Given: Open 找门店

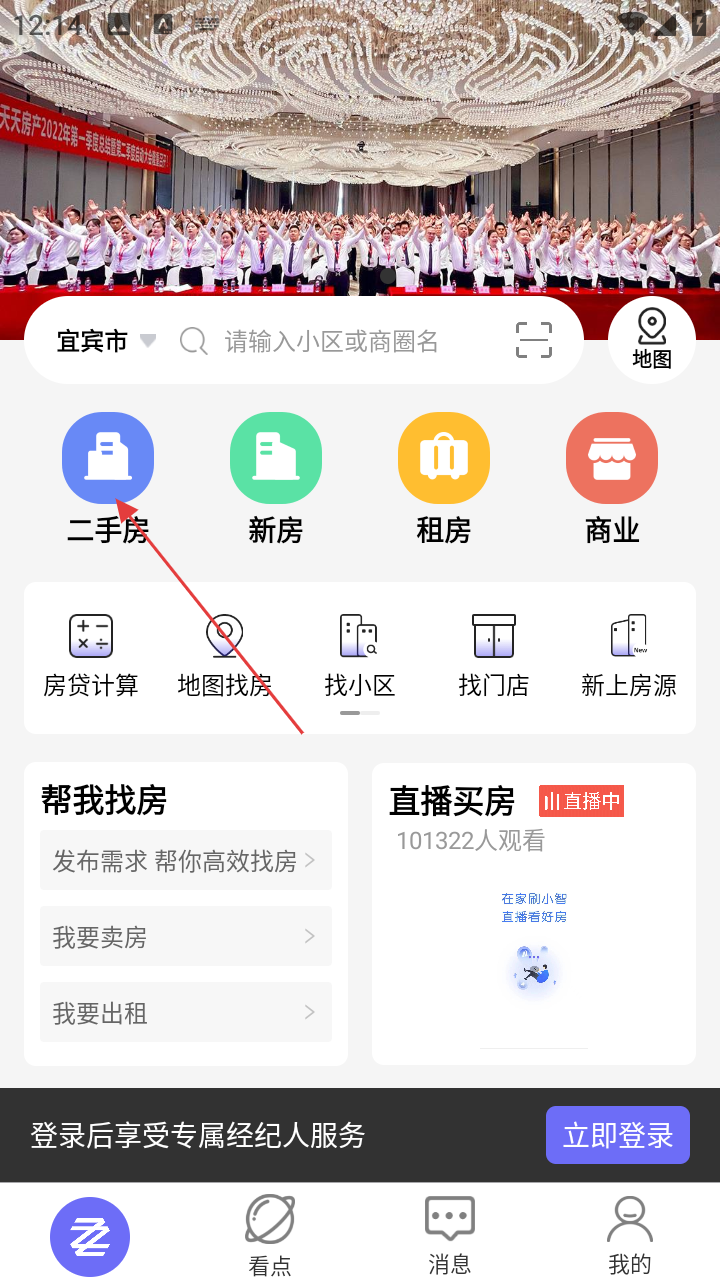Looking at the screenshot, I should point(493,656).
